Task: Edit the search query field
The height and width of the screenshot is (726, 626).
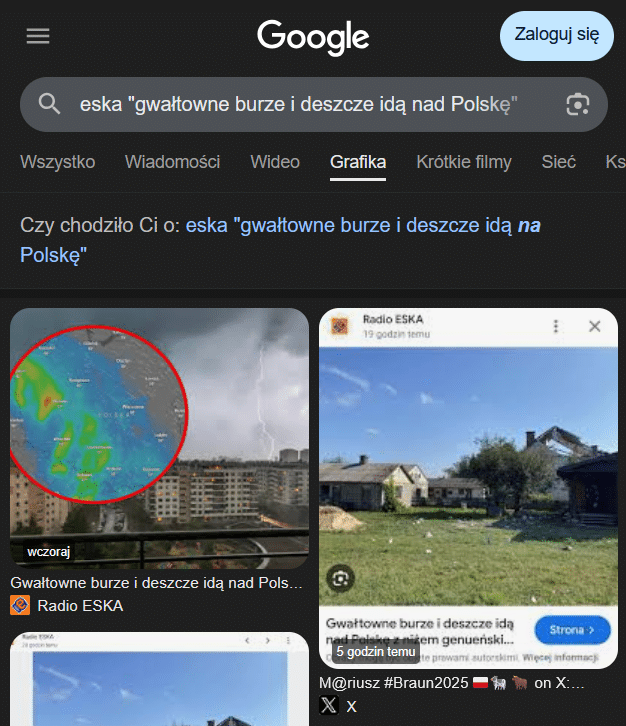Action: (298, 104)
